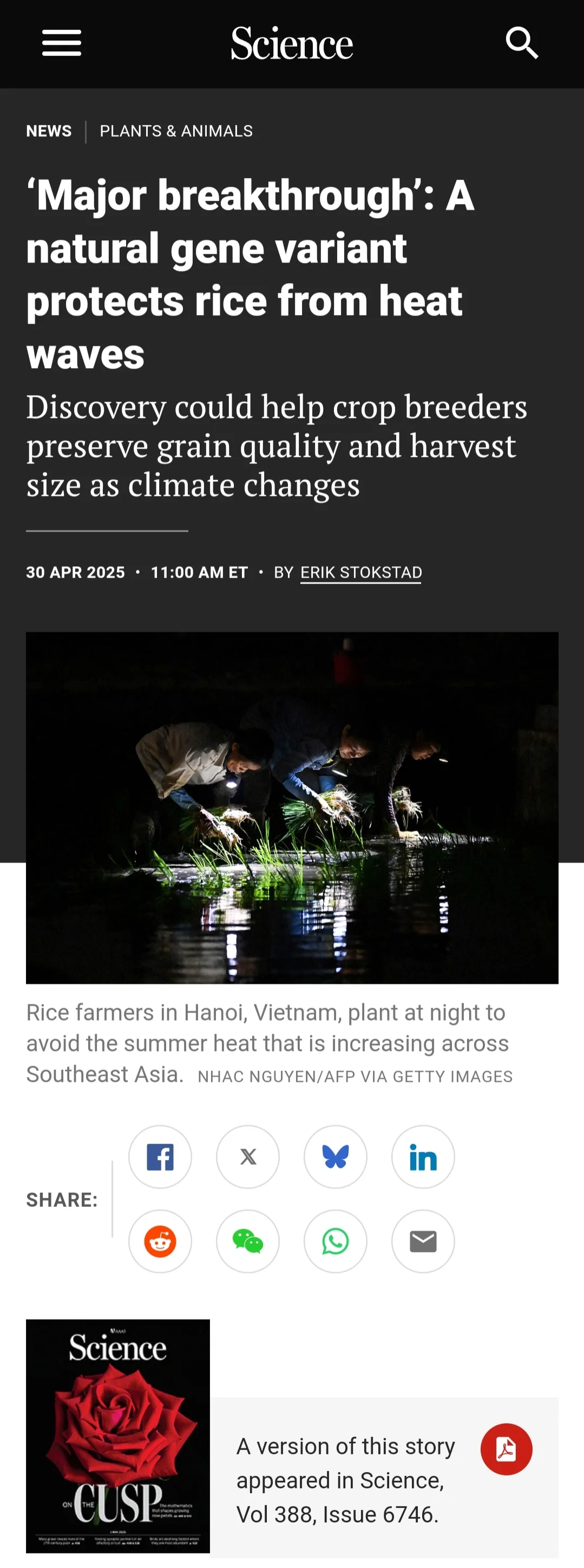Share the article on X
Viewport: 584px width, 1568px height.
point(247,1157)
